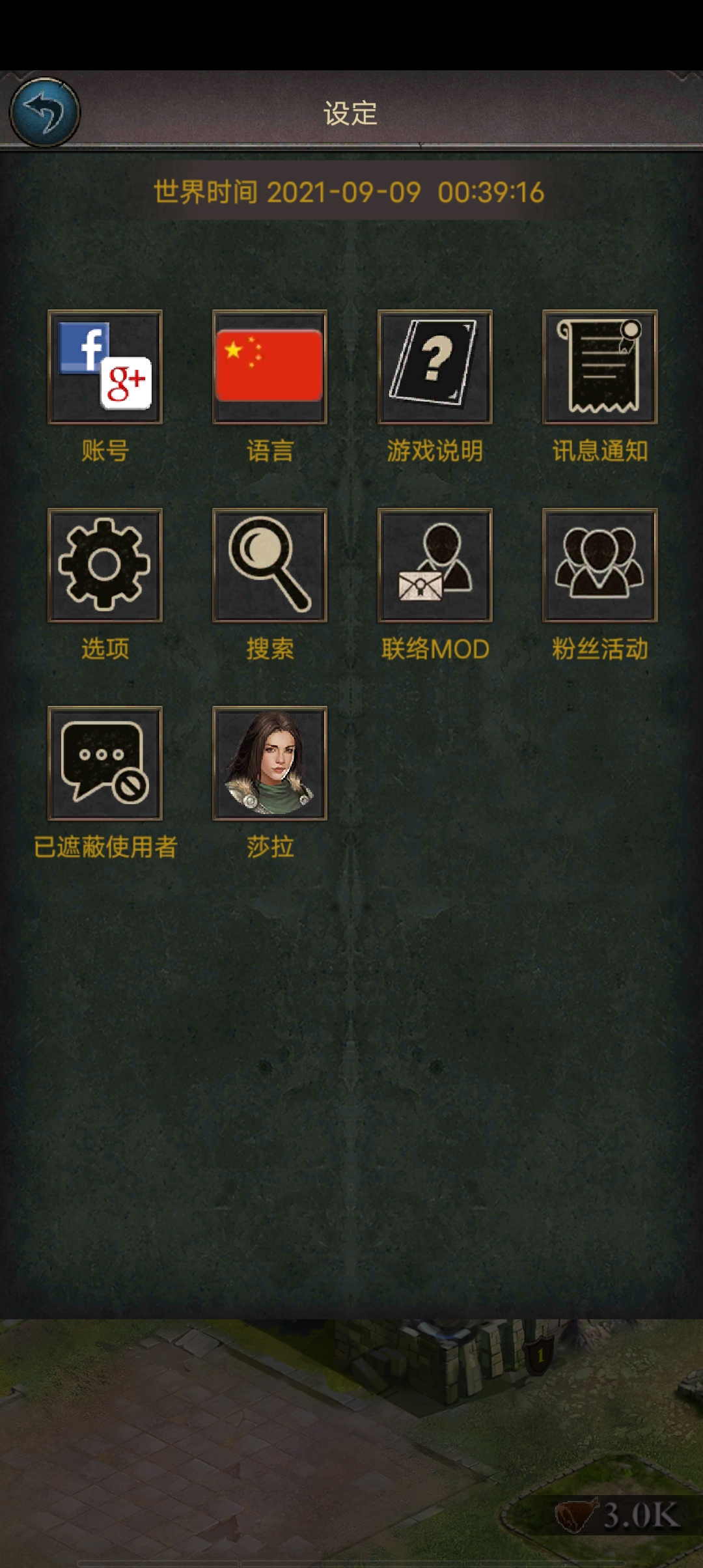
Task: Open the 语言 language selection
Action: click(x=269, y=367)
